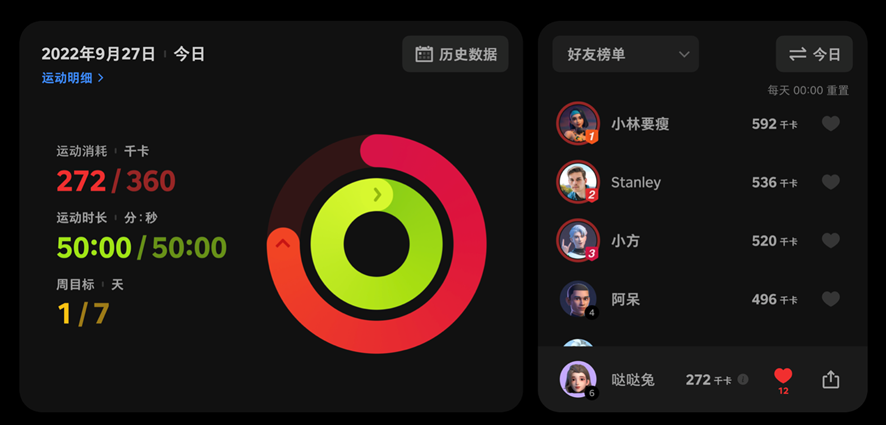Like 小林要瘦's workout record
The height and width of the screenshot is (425, 886).
pyautogui.click(x=830, y=124)
